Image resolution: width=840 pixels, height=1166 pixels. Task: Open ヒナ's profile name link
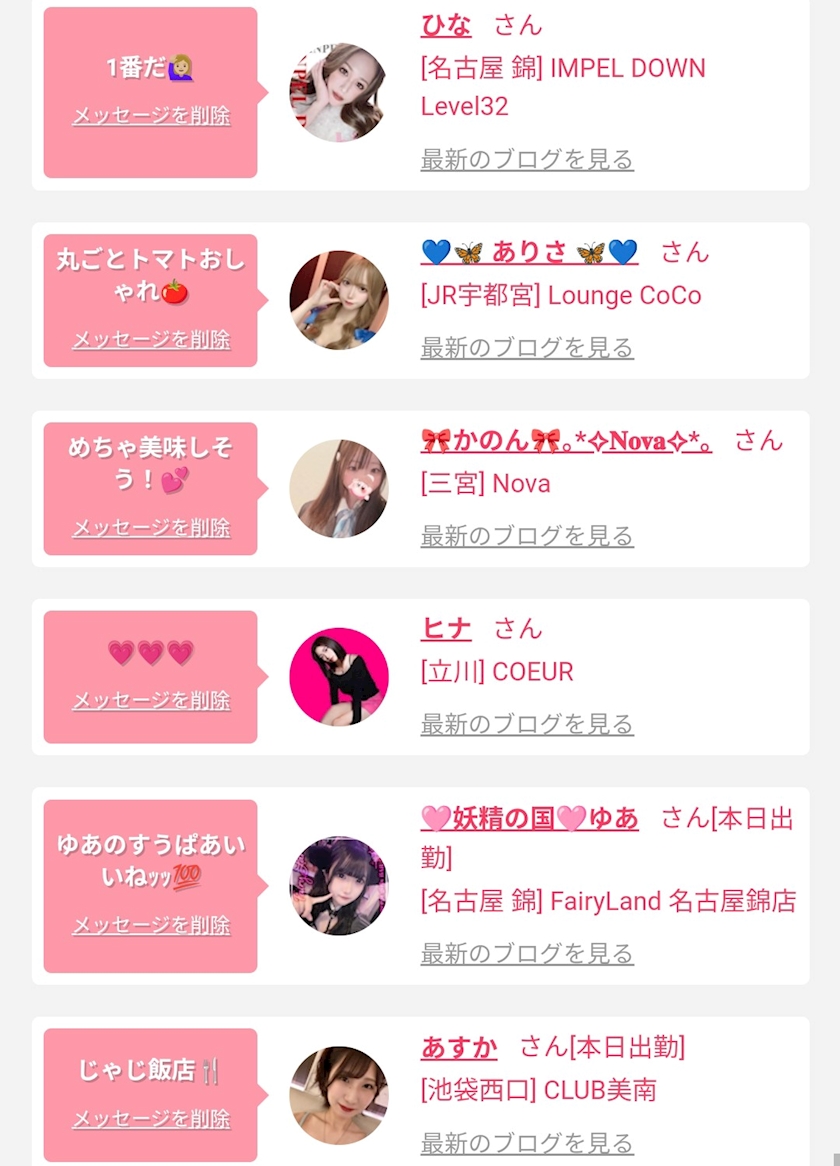click(446, 628)
